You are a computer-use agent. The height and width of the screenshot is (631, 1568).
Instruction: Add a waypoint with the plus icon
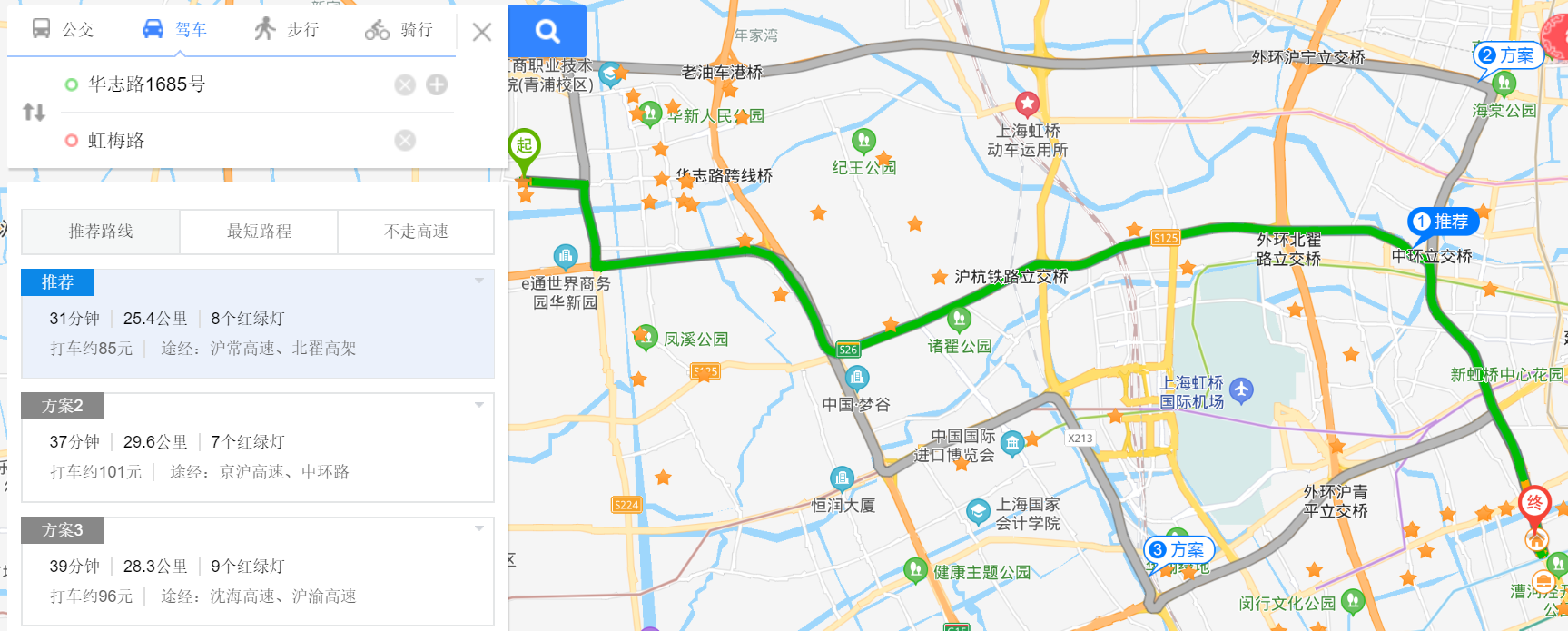(x=437, y=84)
